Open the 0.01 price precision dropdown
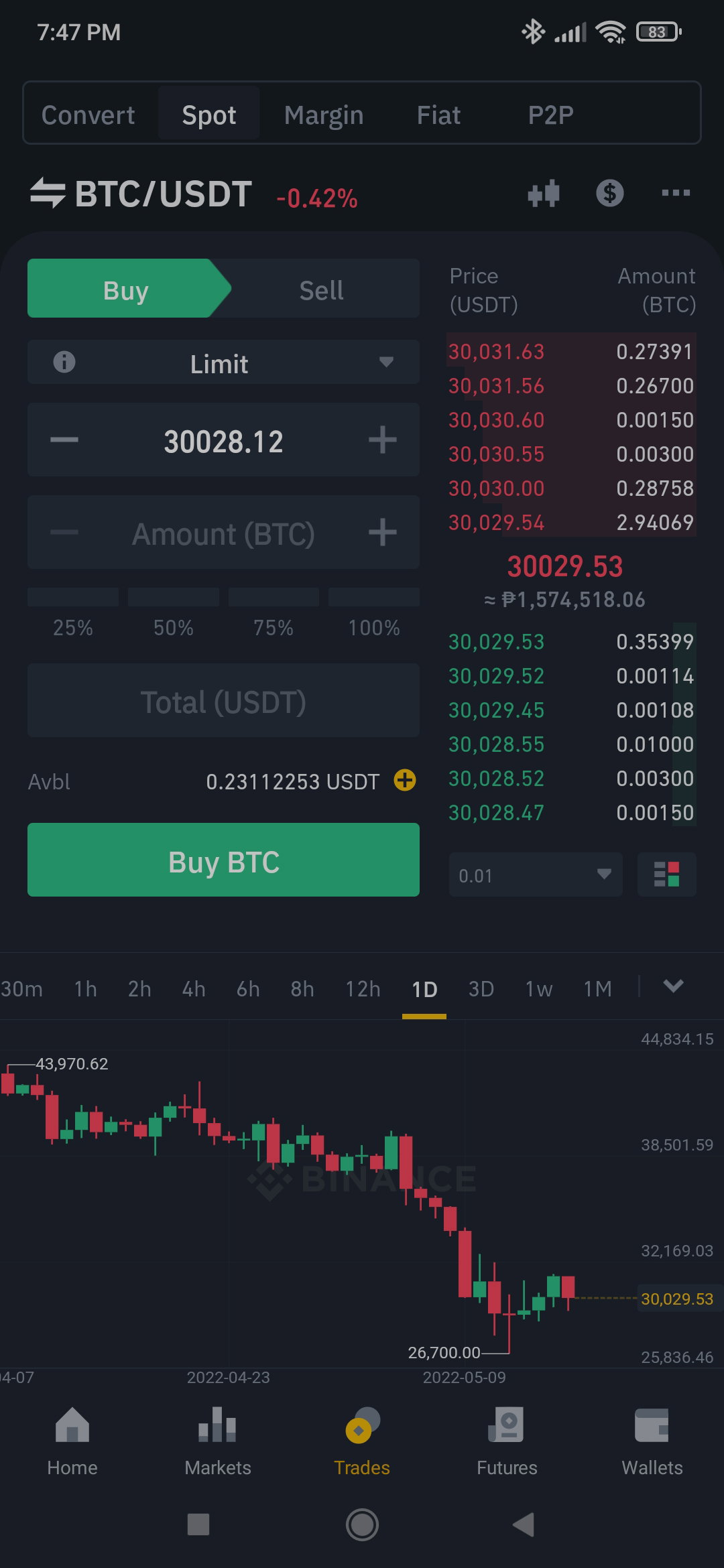This screenshot has height=1568, width=724. [536, 874]
